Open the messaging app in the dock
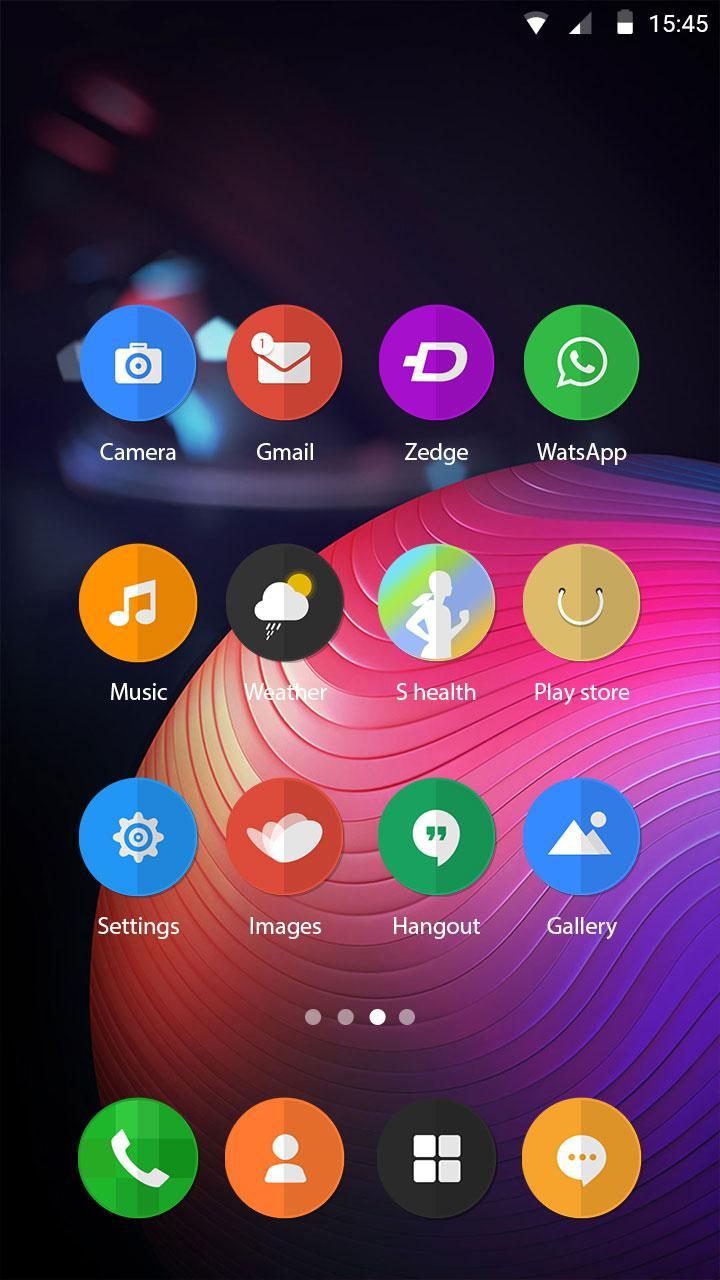Screen dimensions: 720x1280 coord(581,1158)
